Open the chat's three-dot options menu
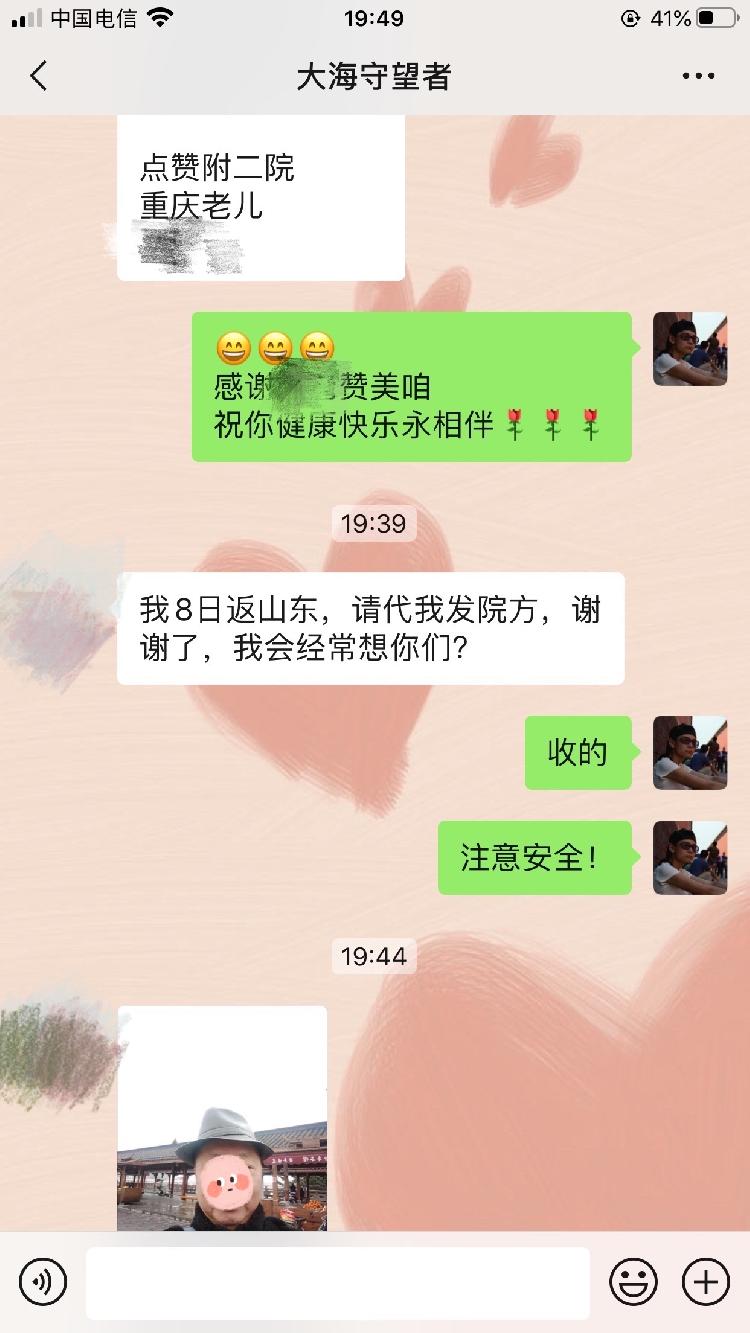This screenshot has height=1333, width=750. click(698, 77)
